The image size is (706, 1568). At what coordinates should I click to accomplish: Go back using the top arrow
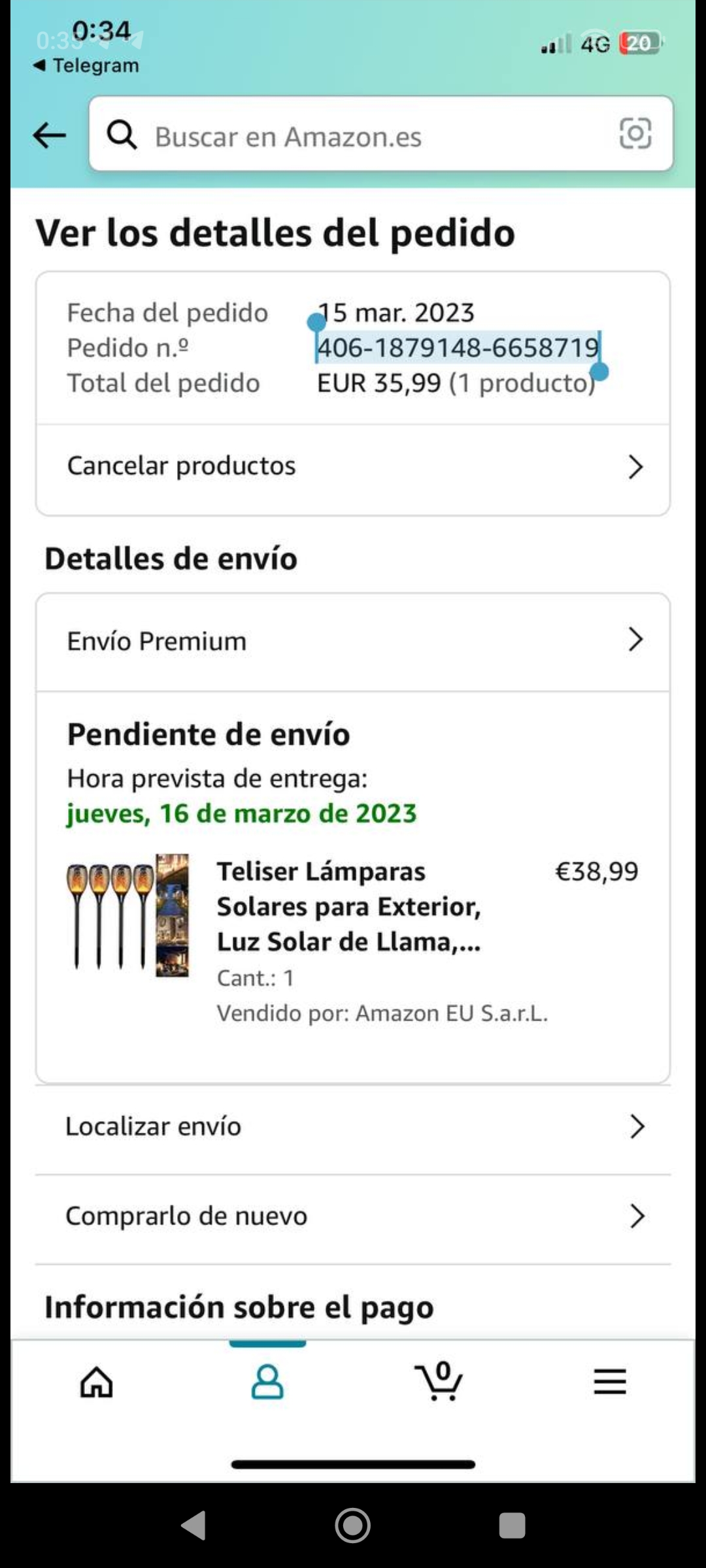50,136
